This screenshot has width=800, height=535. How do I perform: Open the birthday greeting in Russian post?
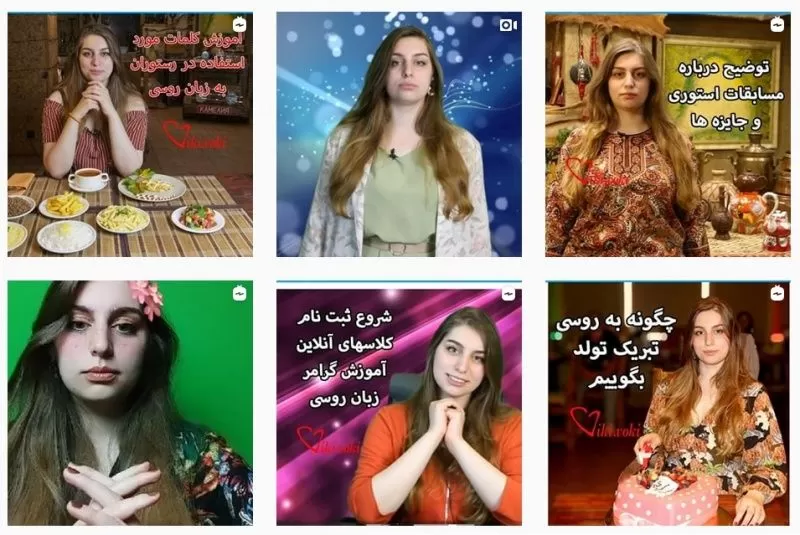[x=668, y=403]
